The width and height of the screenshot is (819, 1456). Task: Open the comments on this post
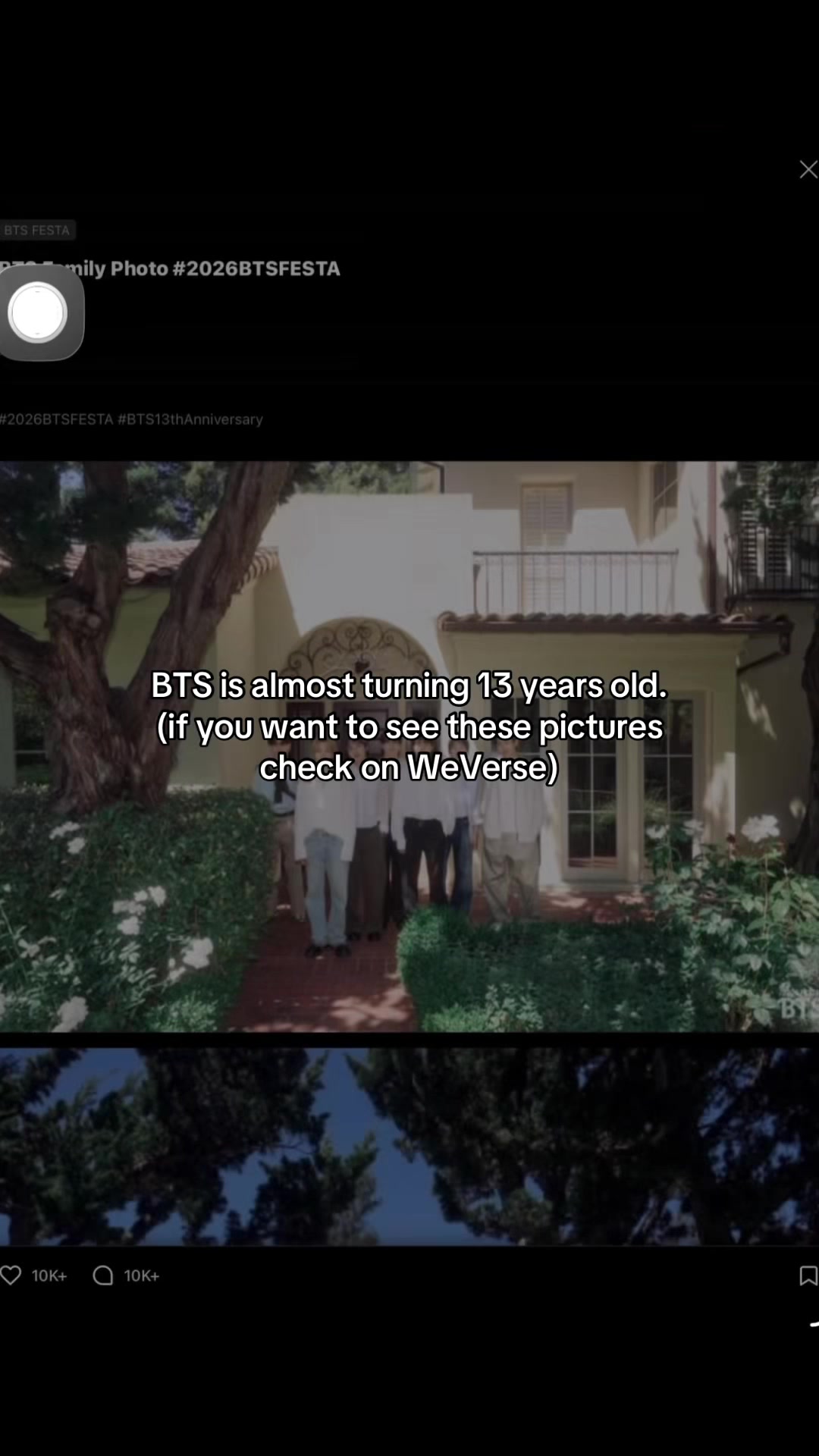(x=102, y=1276)
